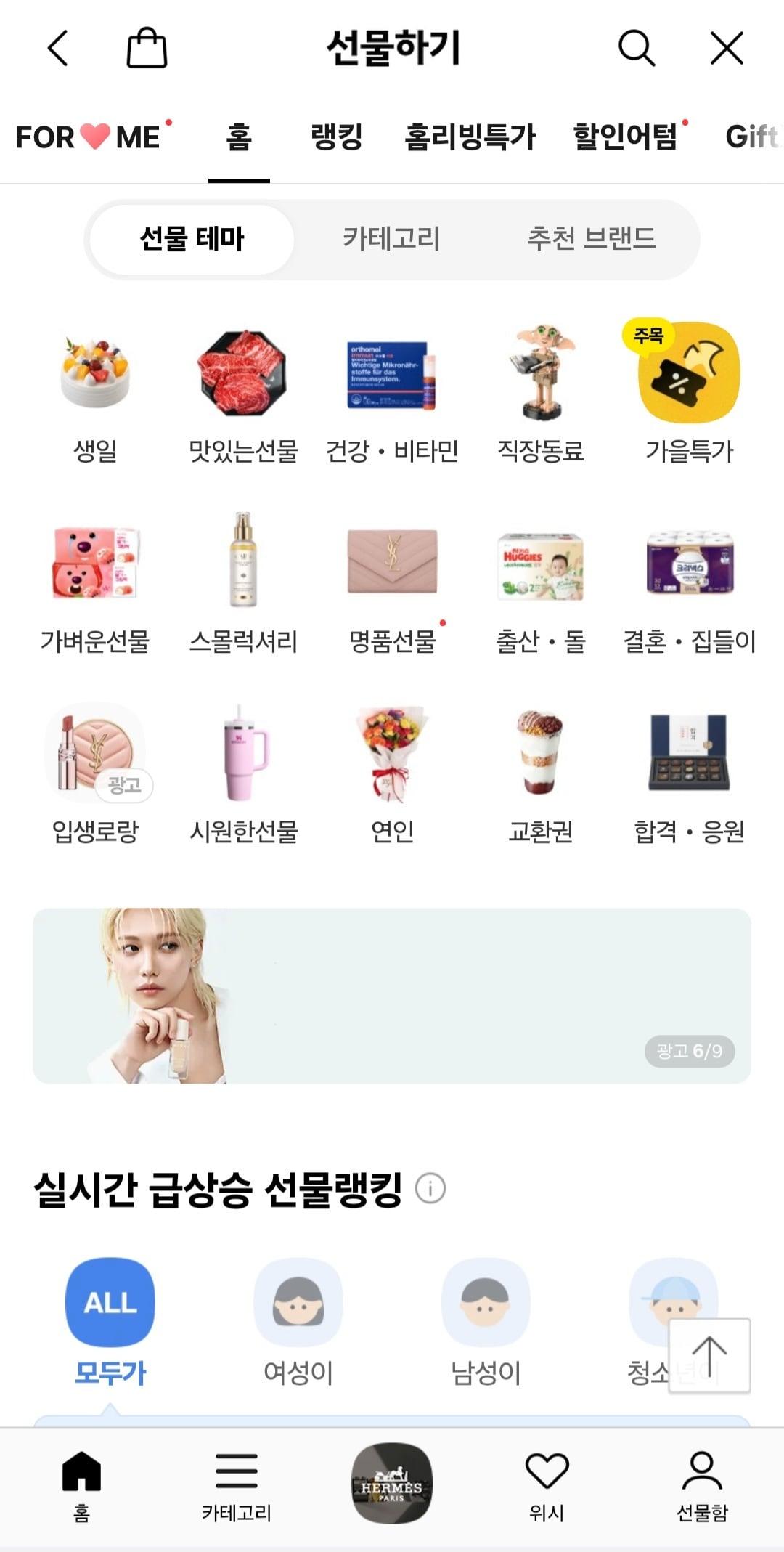Open the search magnifier icon
784x1552 pixels.
(637, 48)
